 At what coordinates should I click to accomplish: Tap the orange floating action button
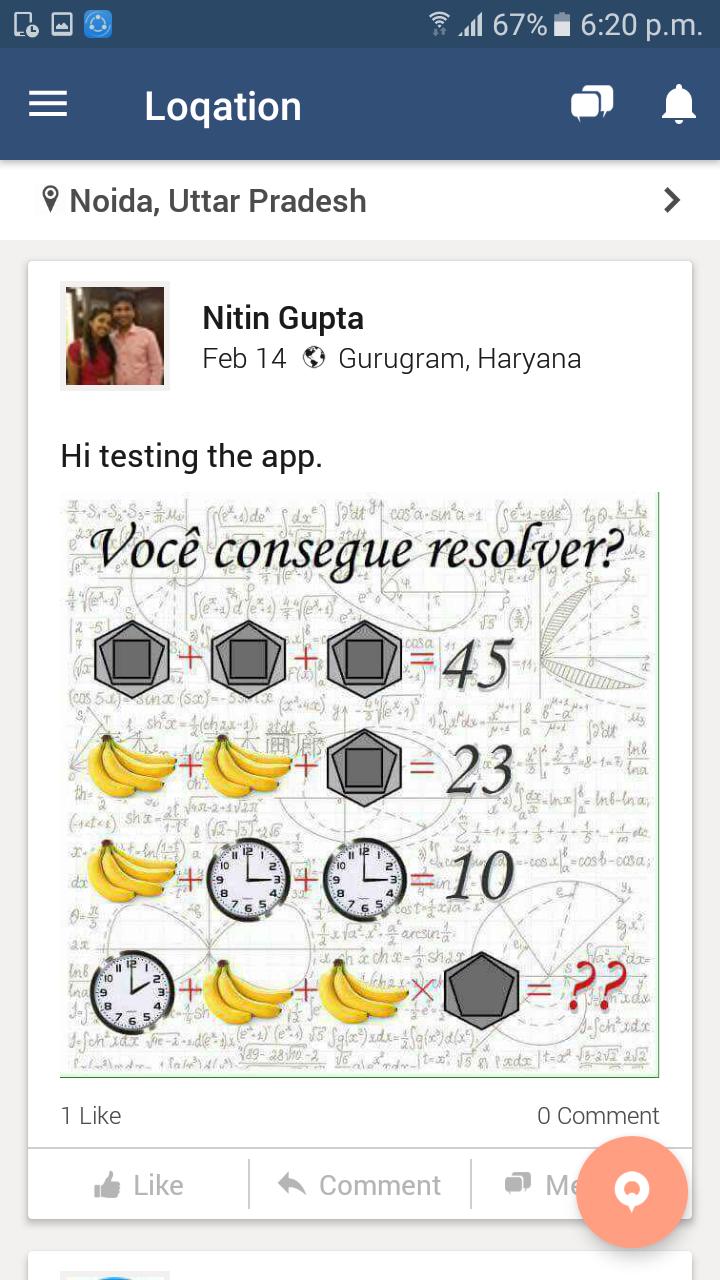[632, 1191]
